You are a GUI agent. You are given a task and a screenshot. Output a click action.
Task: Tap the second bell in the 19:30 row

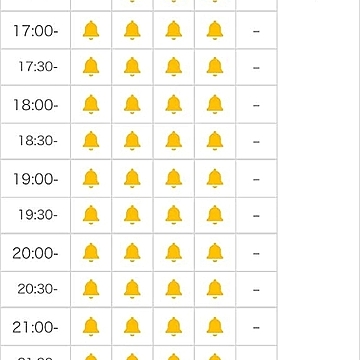(132, 215)
